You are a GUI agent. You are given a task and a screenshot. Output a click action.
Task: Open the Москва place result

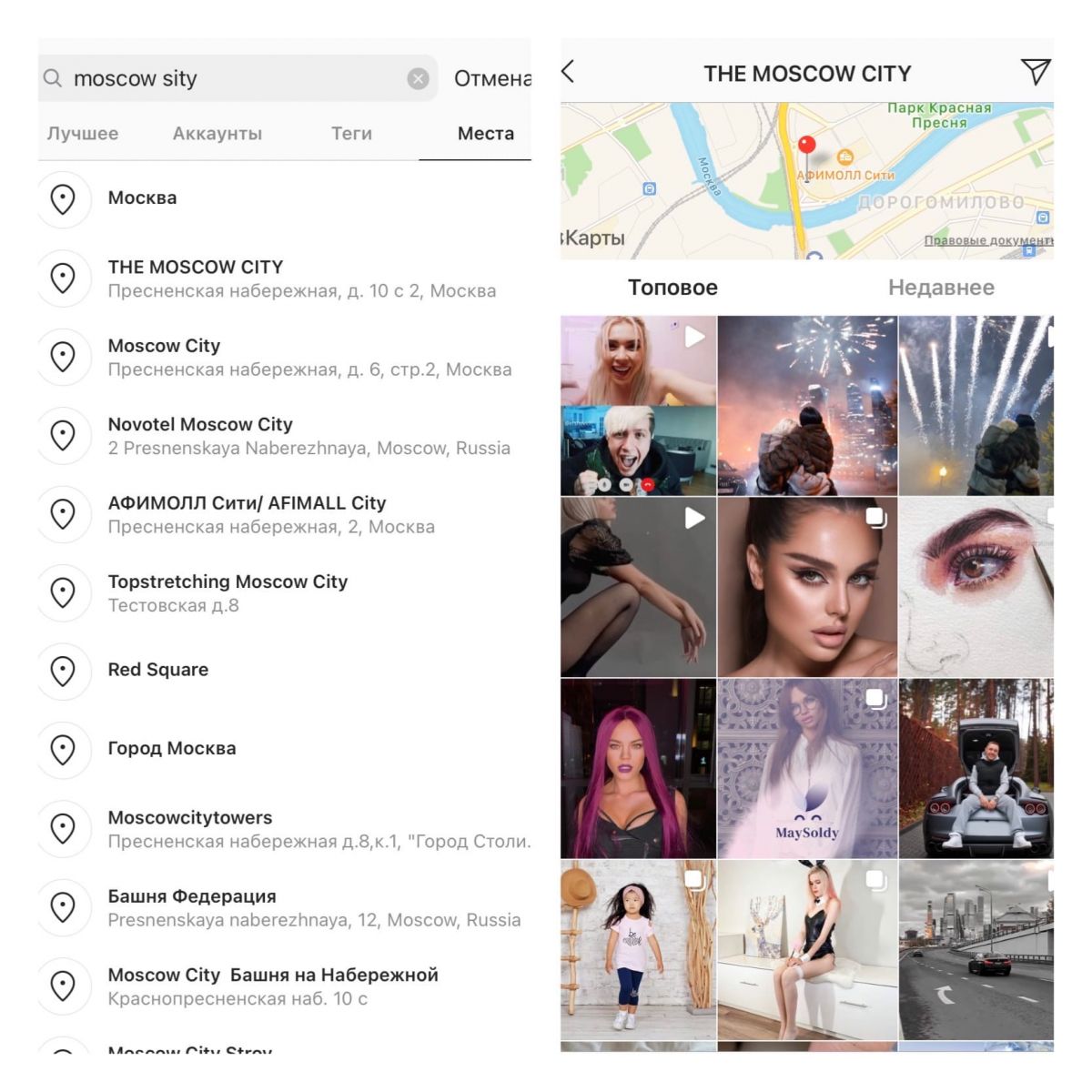click(143, 198)
